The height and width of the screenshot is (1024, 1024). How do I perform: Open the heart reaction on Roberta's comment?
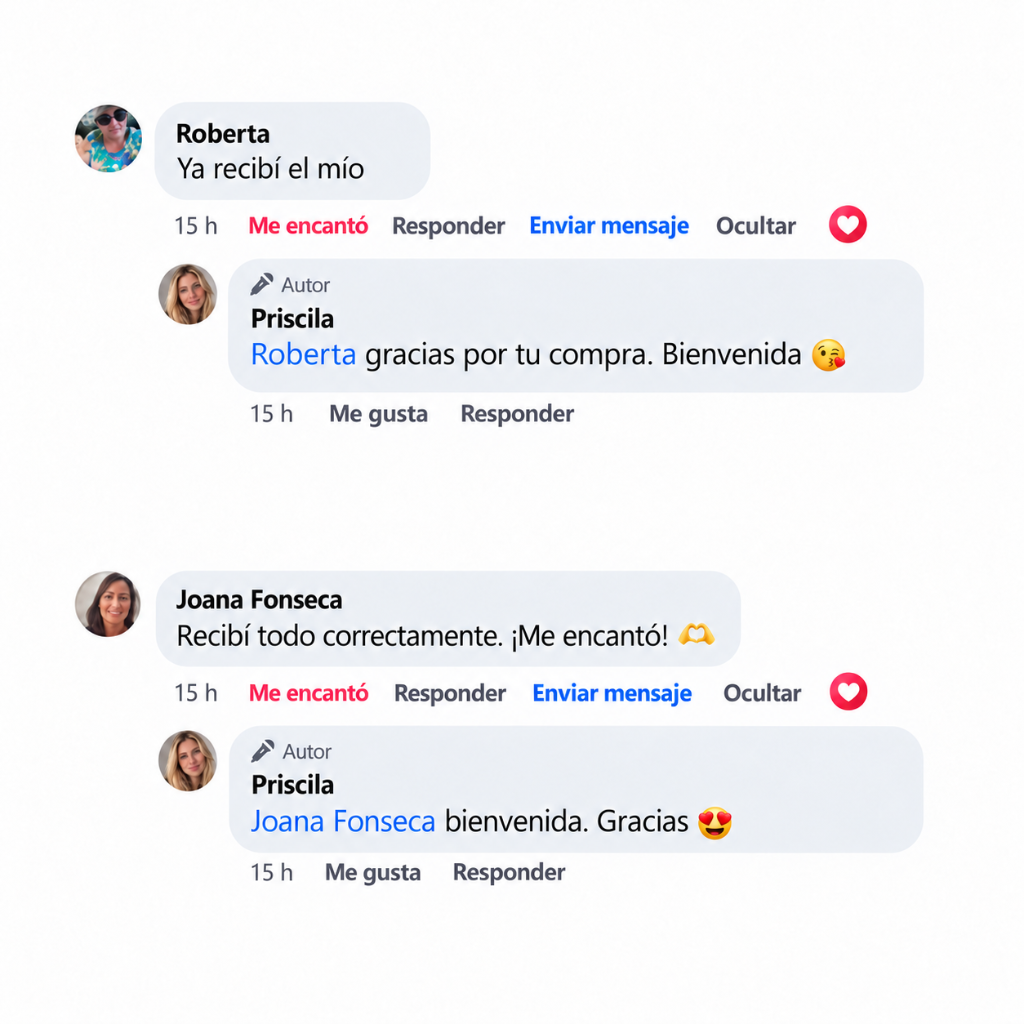848,225
